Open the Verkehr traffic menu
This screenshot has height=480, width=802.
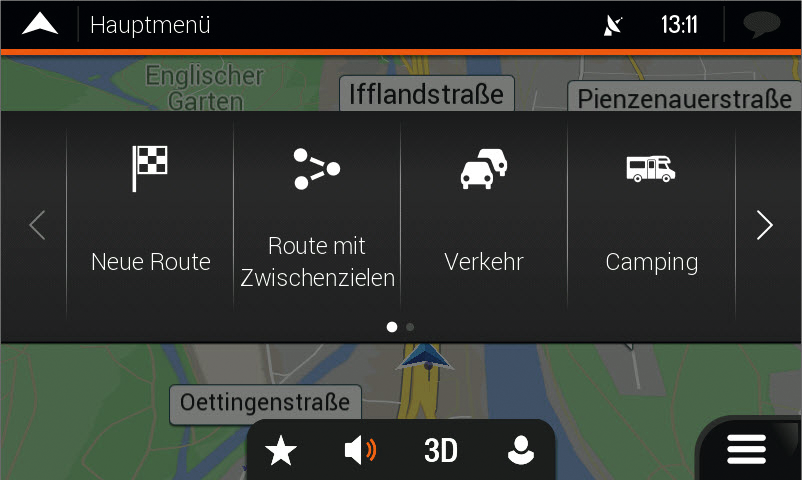(x=484, y=215)
